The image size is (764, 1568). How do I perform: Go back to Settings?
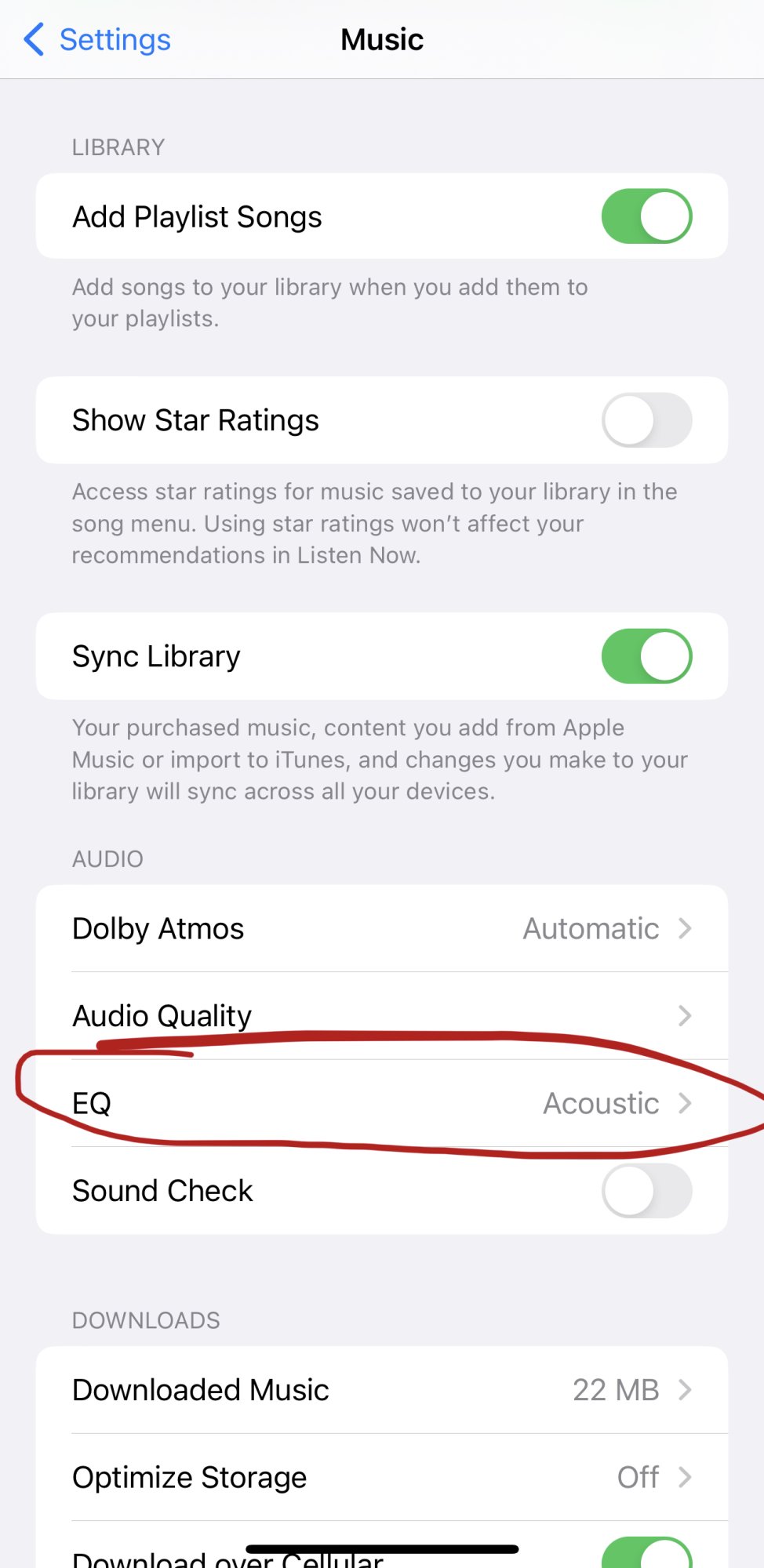click(98, 39)
